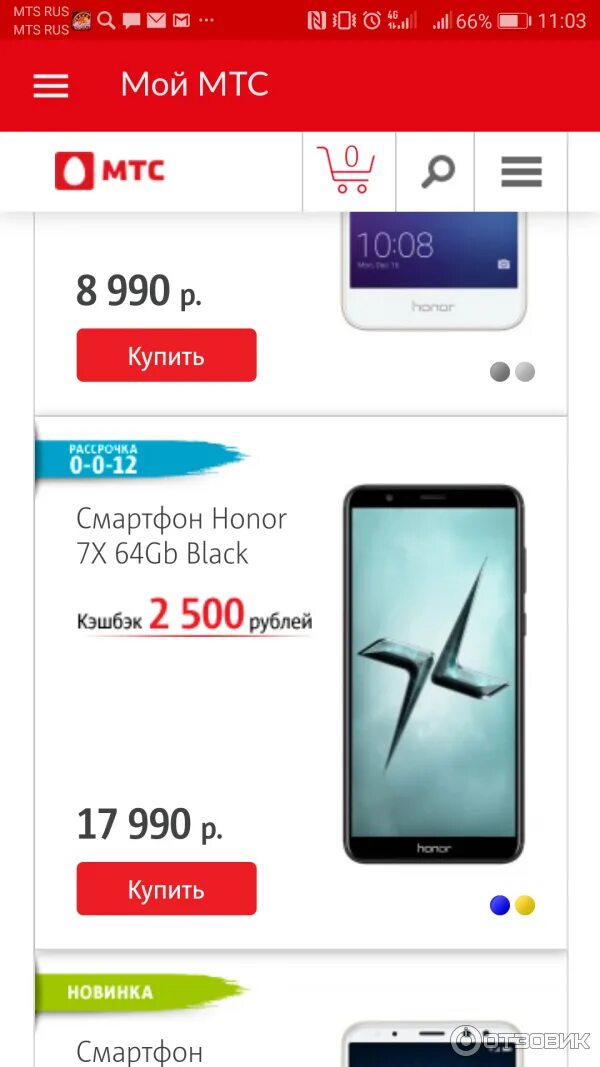This screenshot has height=1067, width=600.
Task: Open Смартфон Honor 7X 64Gb Black product page
Action: click(182, 537)
